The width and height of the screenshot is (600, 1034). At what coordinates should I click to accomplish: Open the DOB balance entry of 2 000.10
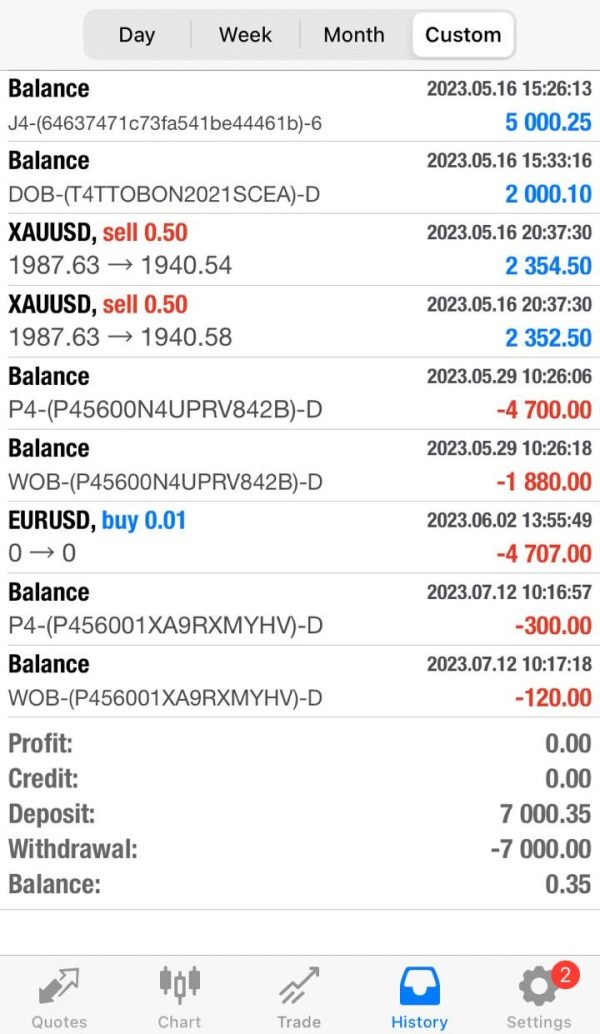[300, 177]
